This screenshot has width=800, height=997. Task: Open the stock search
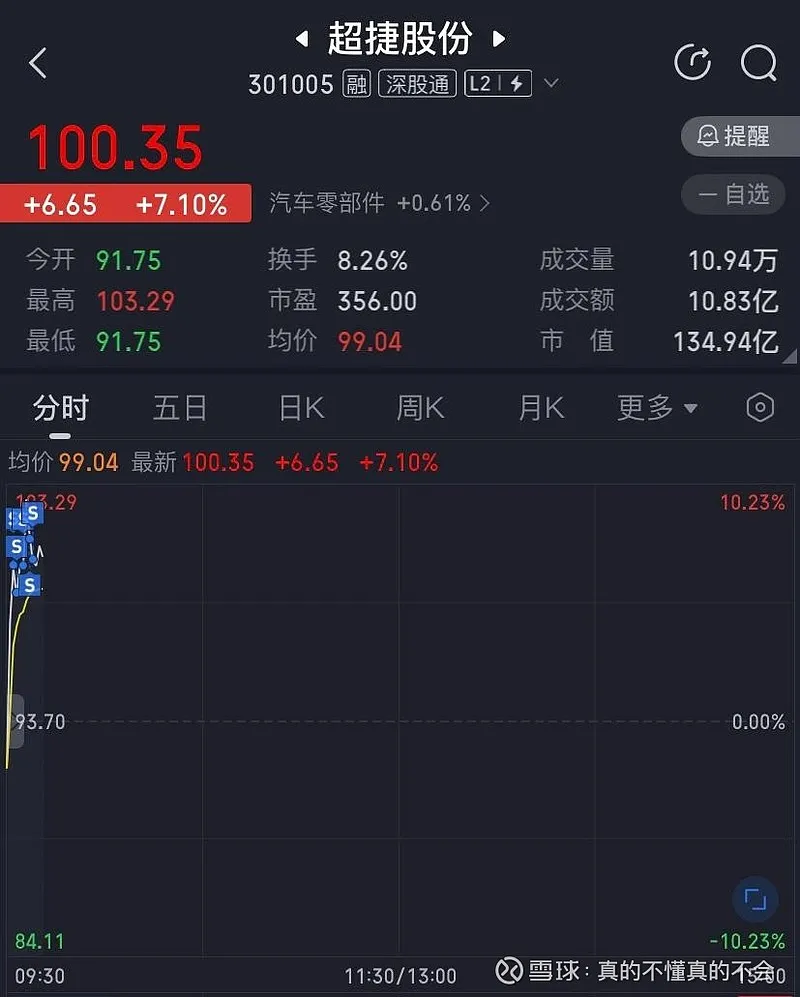point(758,63)
